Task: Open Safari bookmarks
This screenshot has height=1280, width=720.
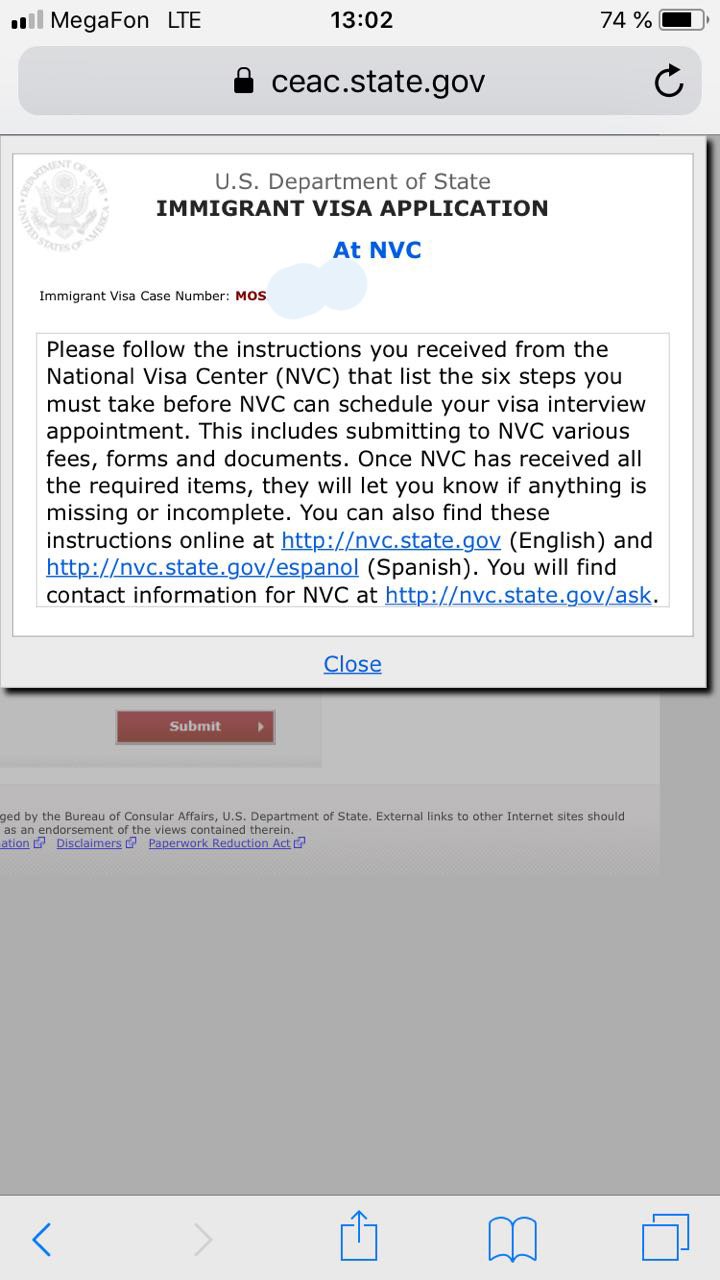Action: point(512,1240)
